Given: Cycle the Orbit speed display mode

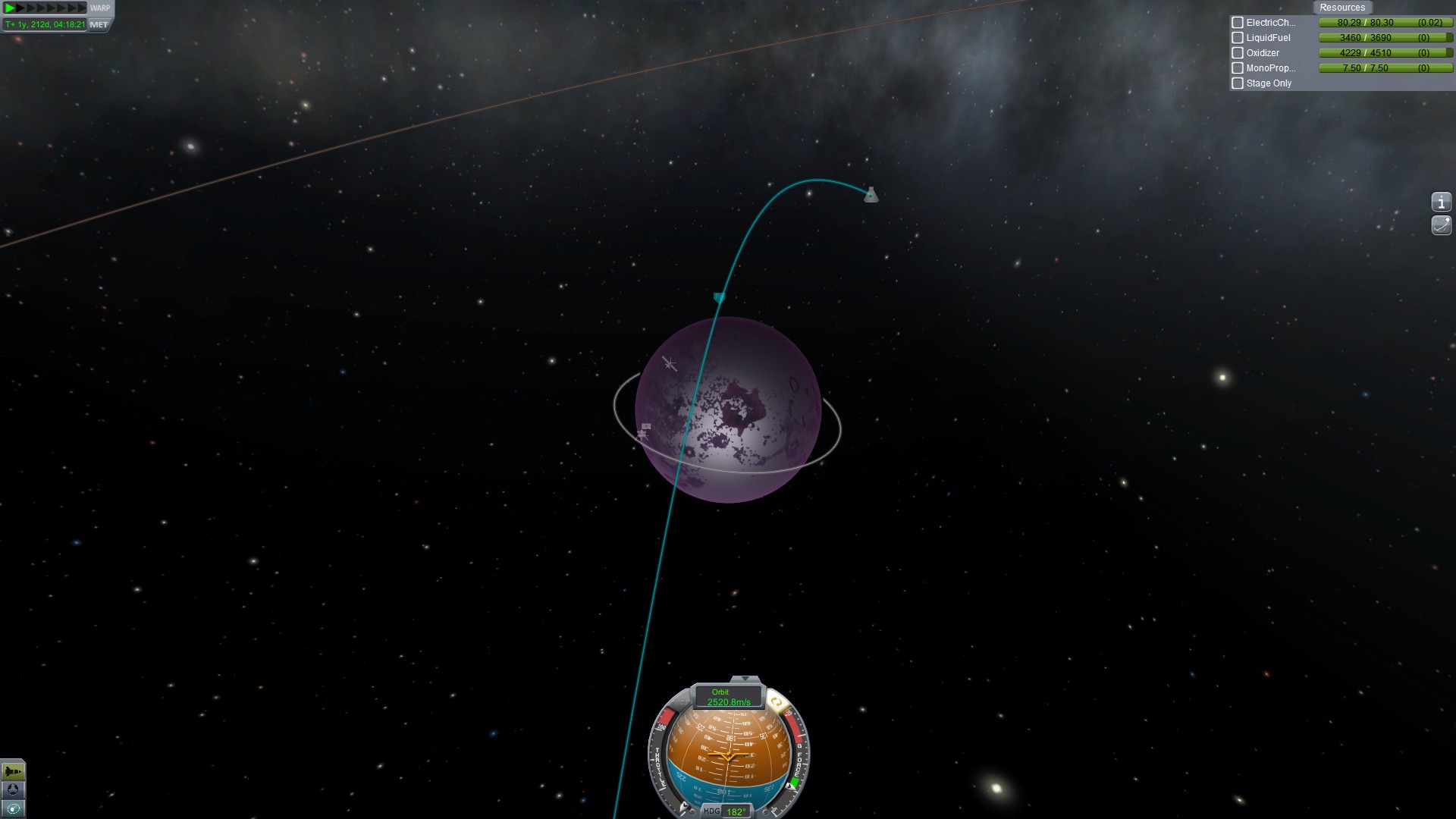Looking at the screenshot, I should pos(728,697).
